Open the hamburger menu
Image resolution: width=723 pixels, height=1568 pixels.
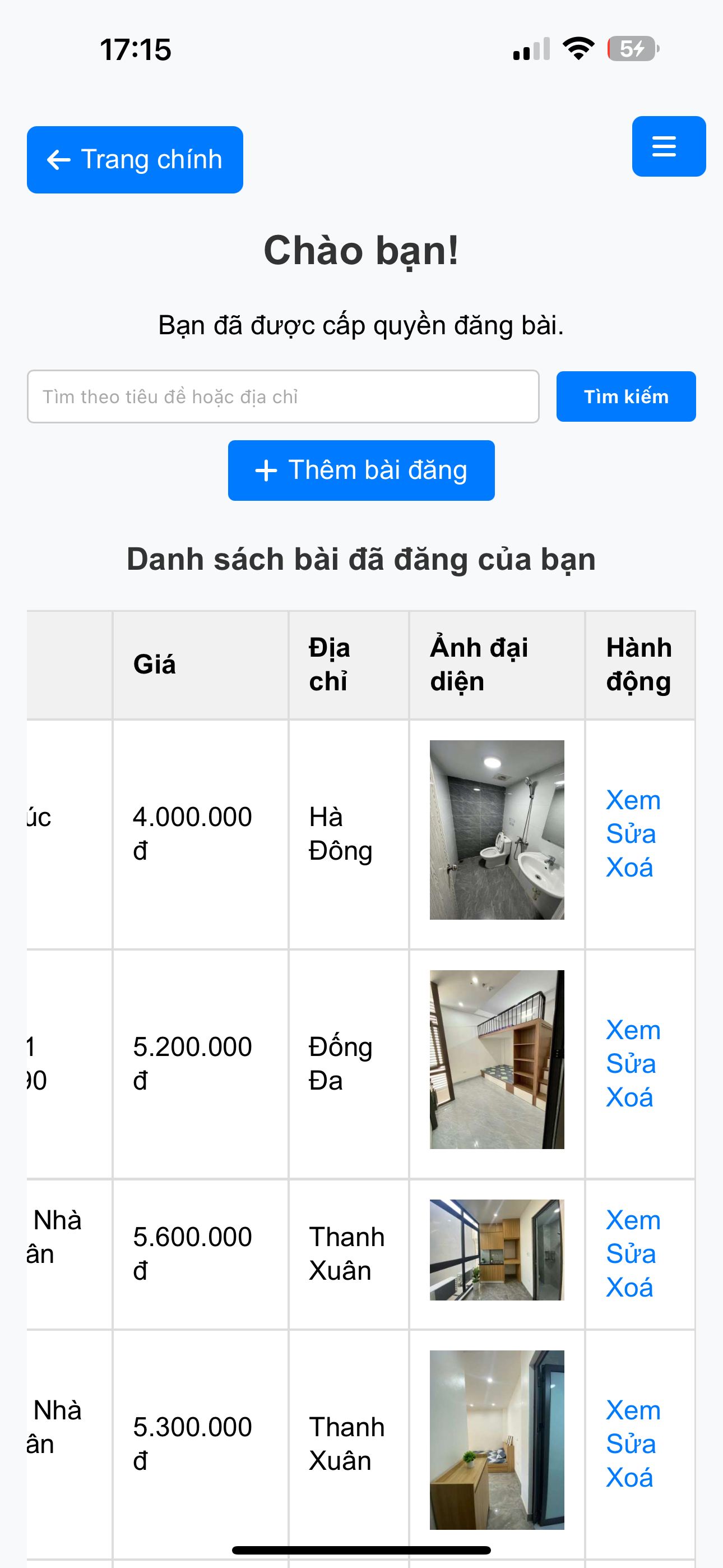click(x=668, y=147)
